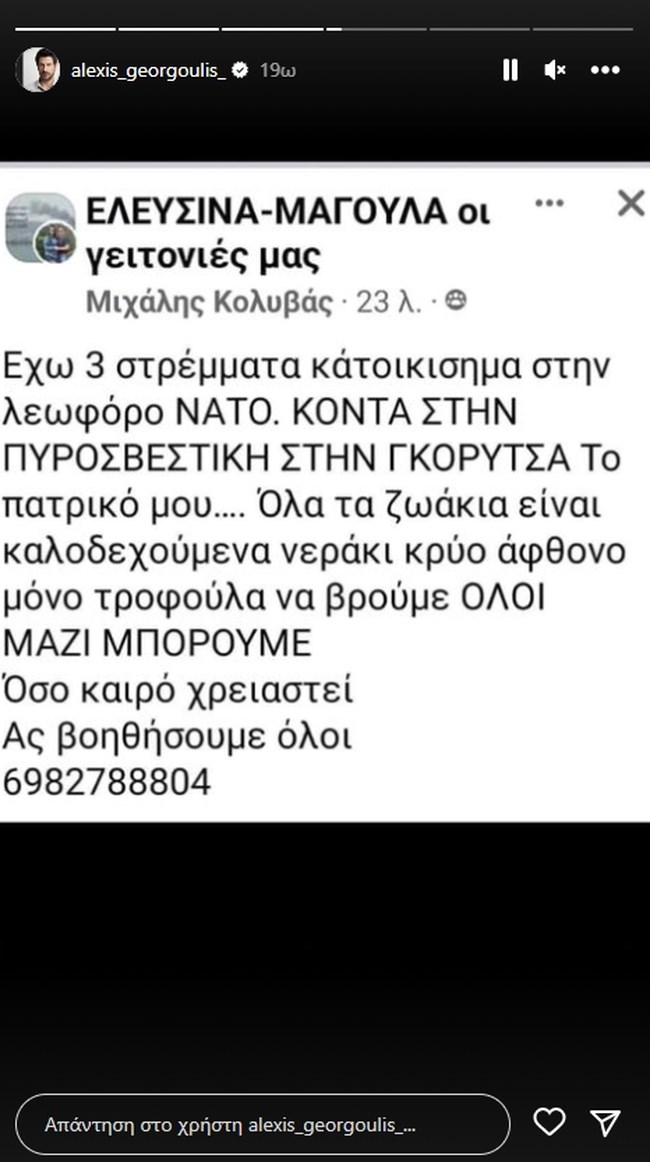The width and height of the screenshot is (650, 1162).
Task: Reply to alexis_georgoulis_ story in the message field
Action: pyautogui.click(x=263, y=1123)
